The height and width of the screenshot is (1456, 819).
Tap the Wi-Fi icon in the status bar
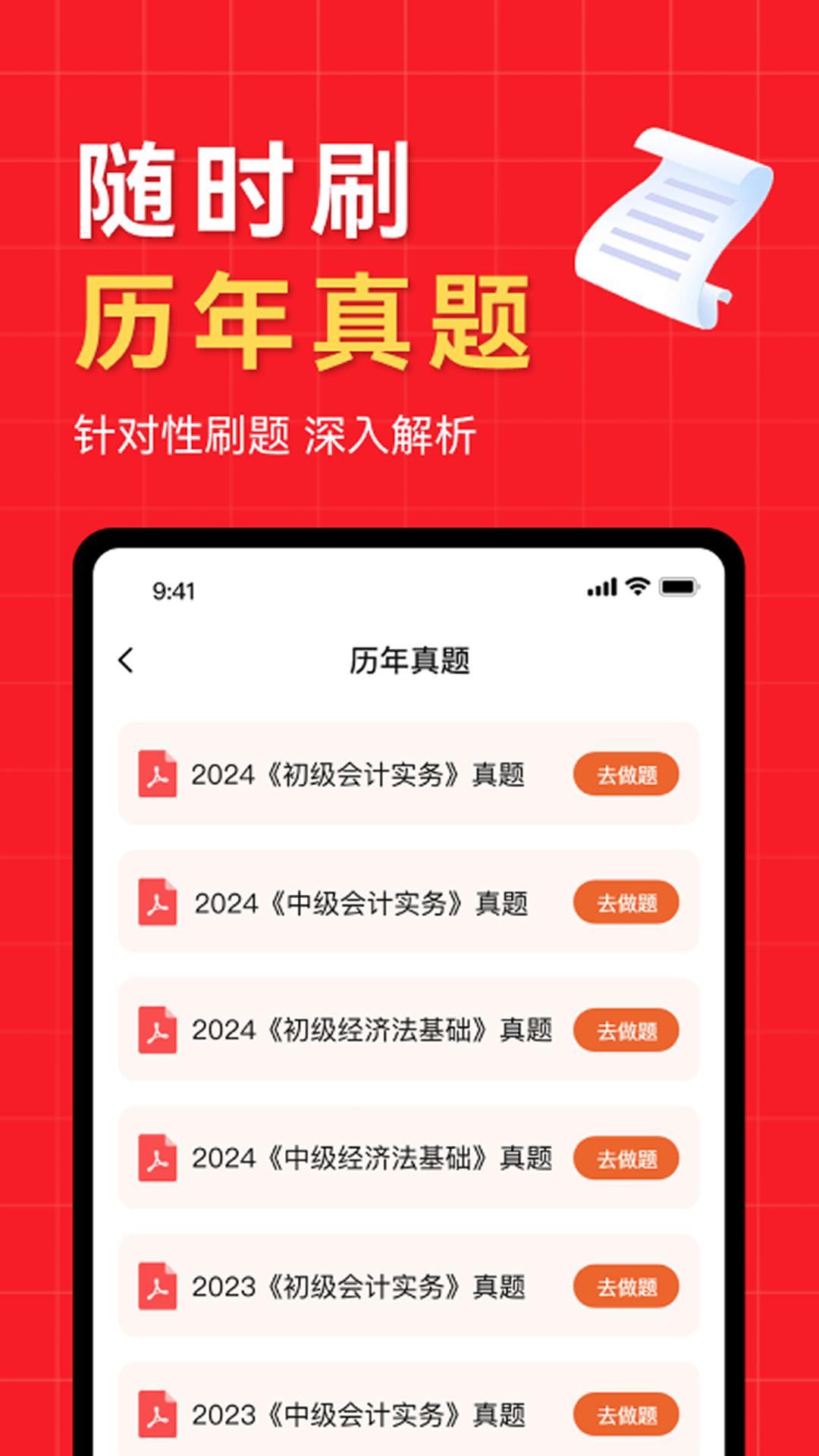[635, 585]
